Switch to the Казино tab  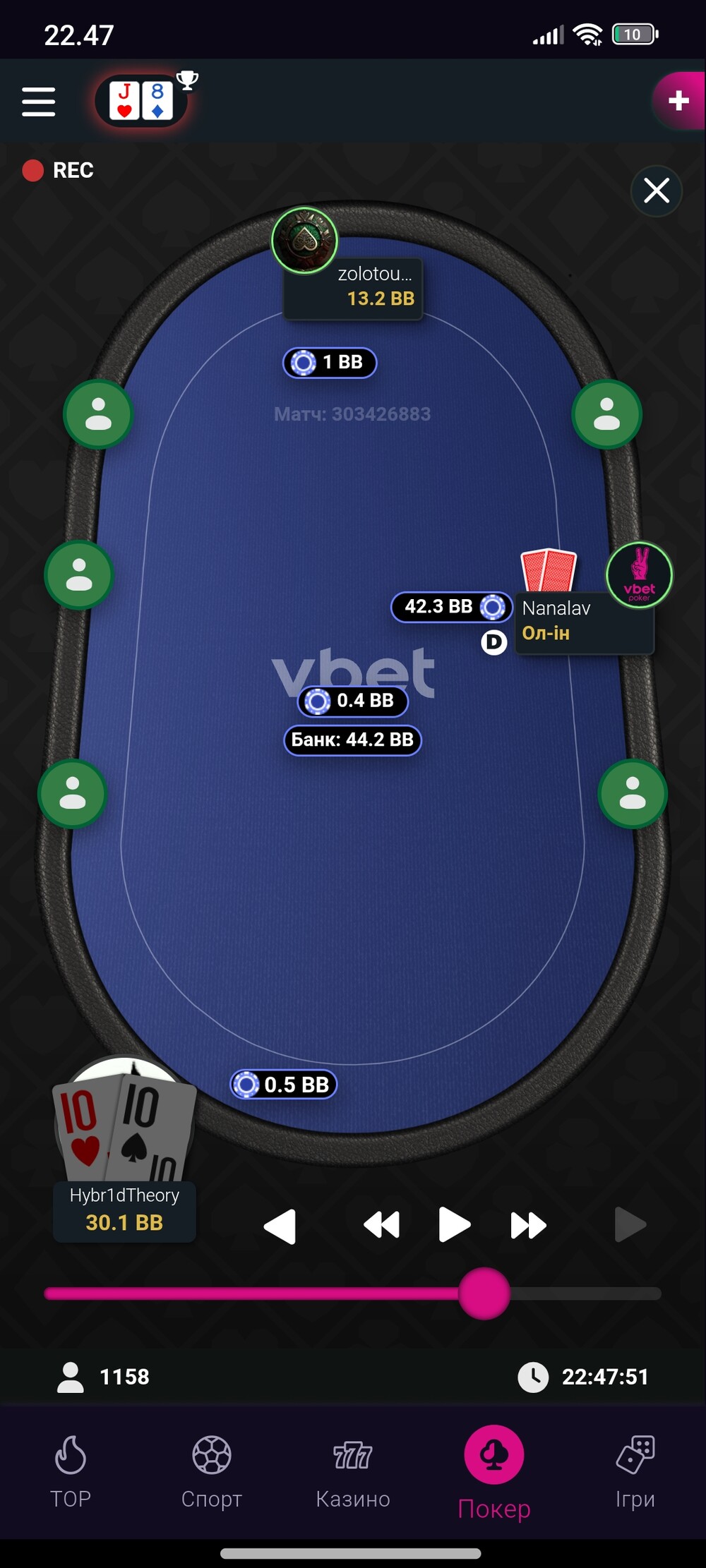353,1472
